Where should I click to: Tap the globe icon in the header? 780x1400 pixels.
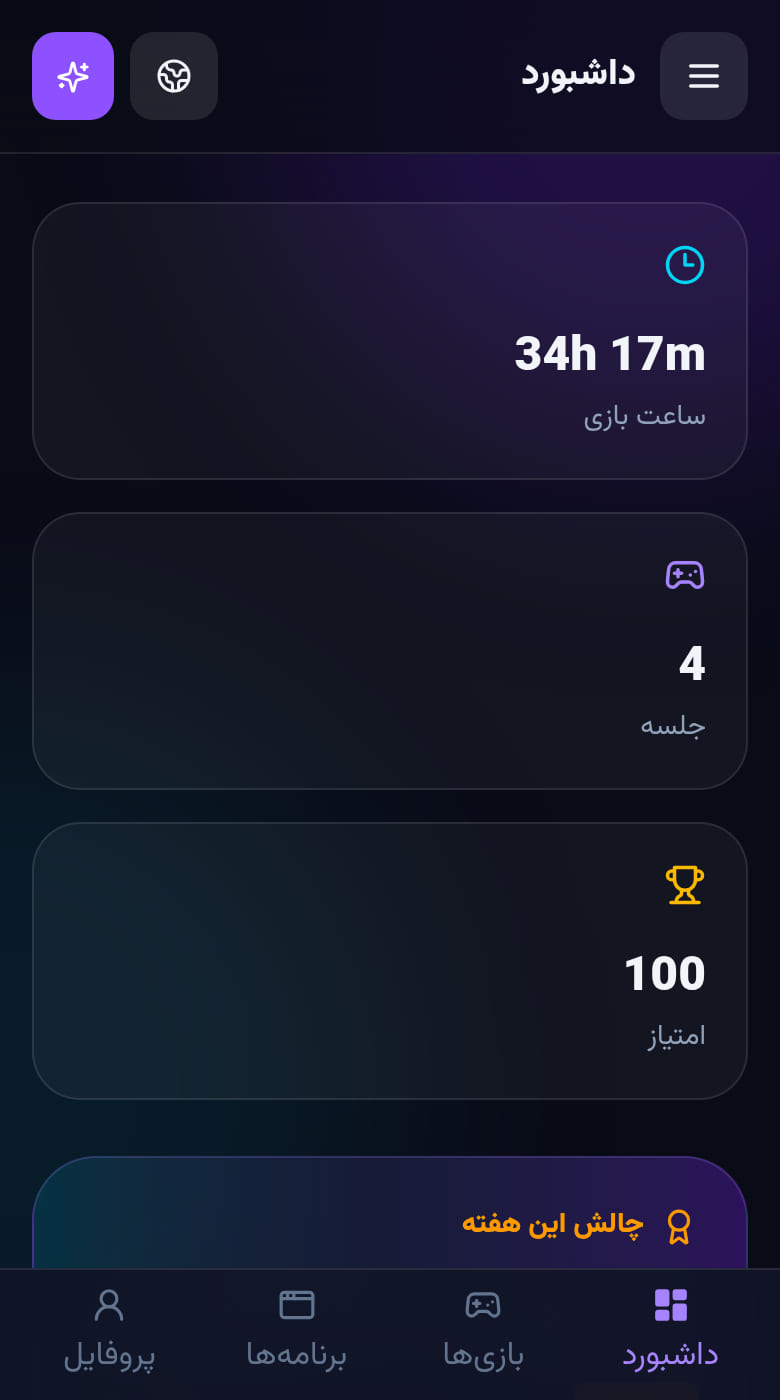tap(174, 76)
